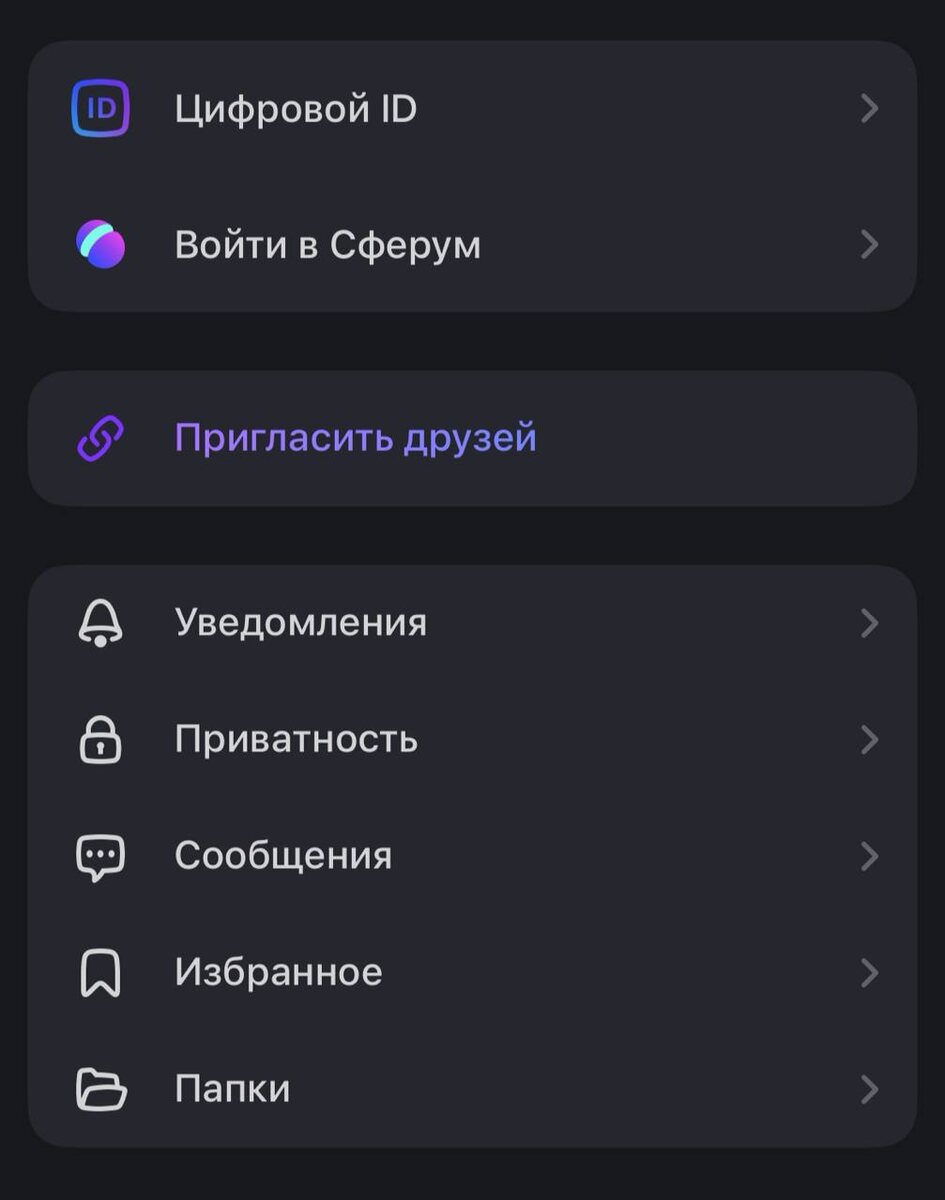Viewport: 945px width, 1200px height.
Task: Click the Цифровой ID badge icon
Action: point(100,109)
